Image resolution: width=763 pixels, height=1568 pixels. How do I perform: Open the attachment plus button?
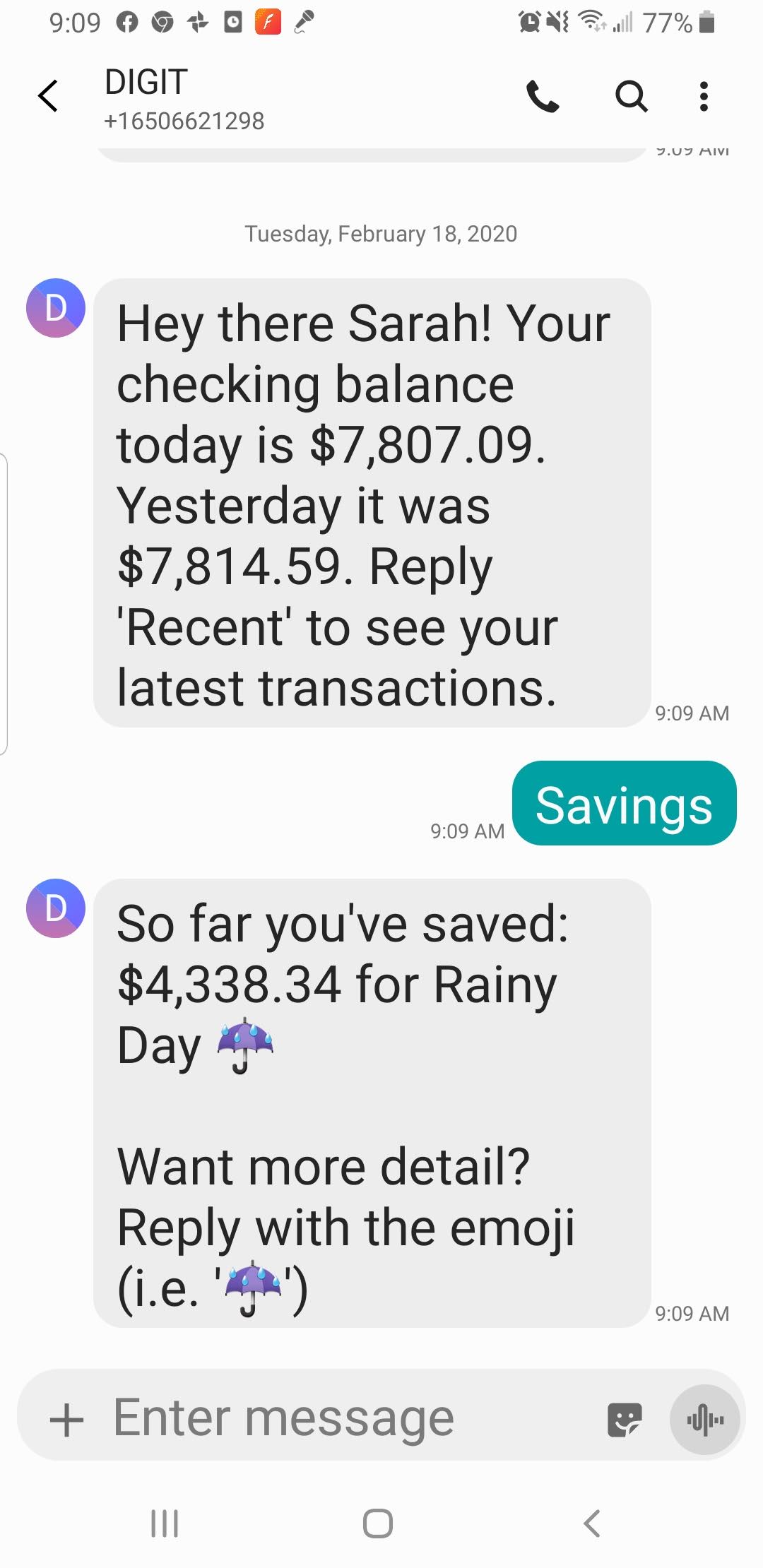pos(67,1420)
